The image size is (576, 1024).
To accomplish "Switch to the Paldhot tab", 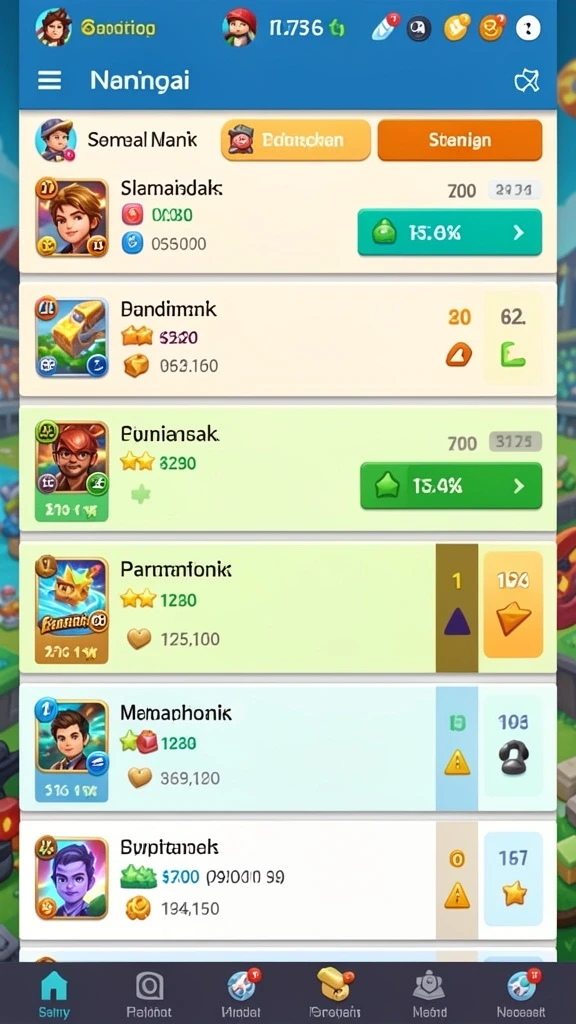I will click(149, 993).
